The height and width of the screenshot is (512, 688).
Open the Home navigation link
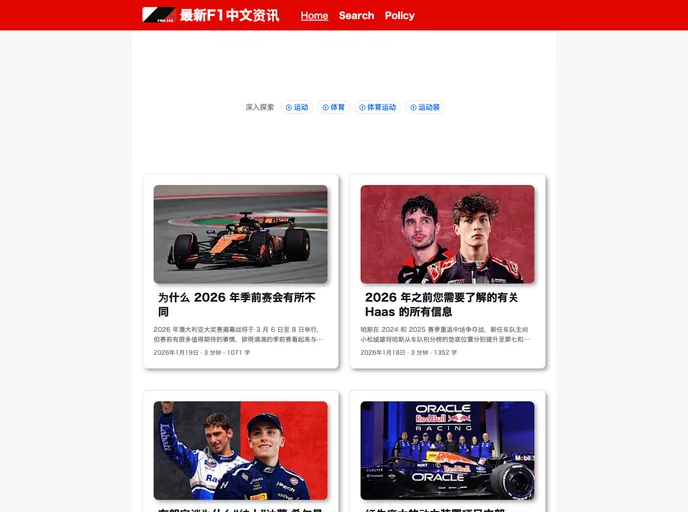point(314,15)
